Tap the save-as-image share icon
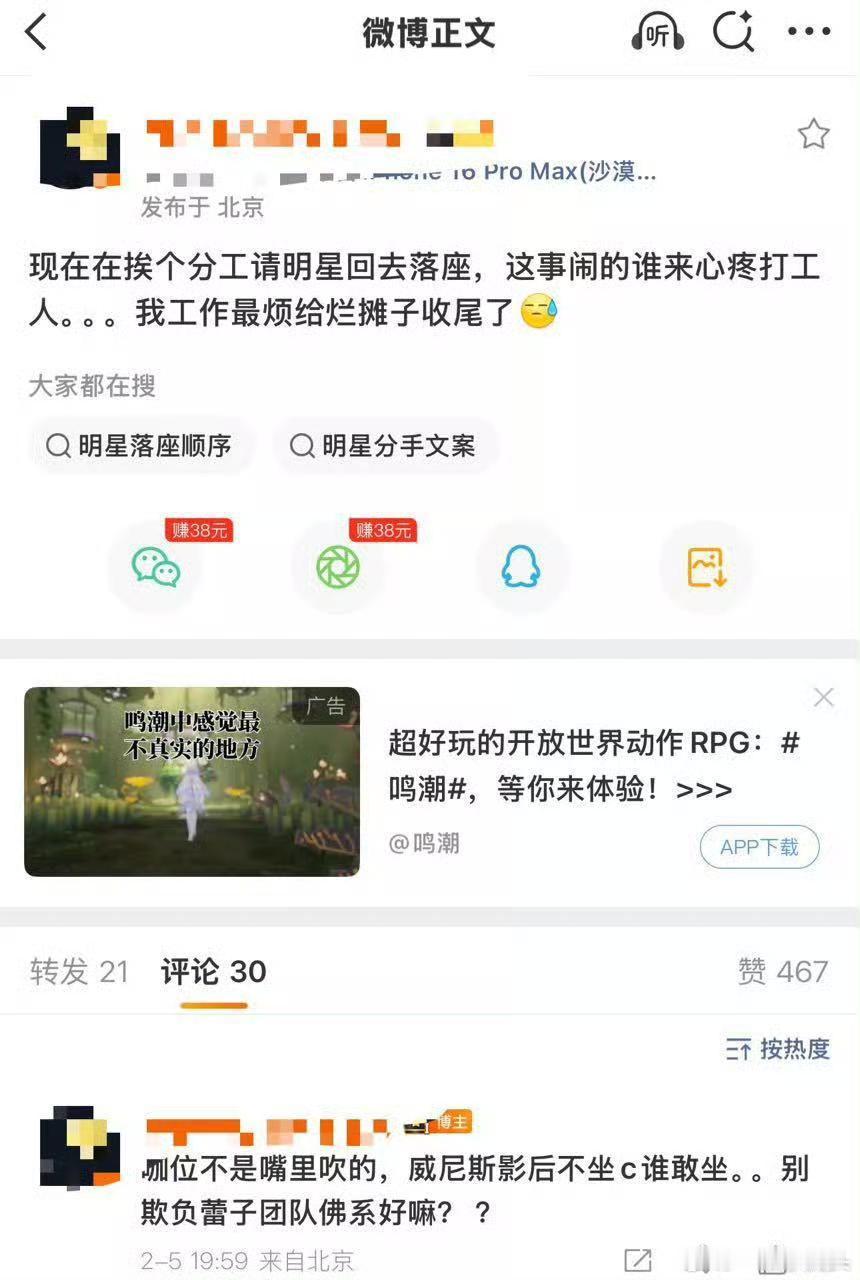This screenshot has height=1280, width=860. click(x=704, y=567)
